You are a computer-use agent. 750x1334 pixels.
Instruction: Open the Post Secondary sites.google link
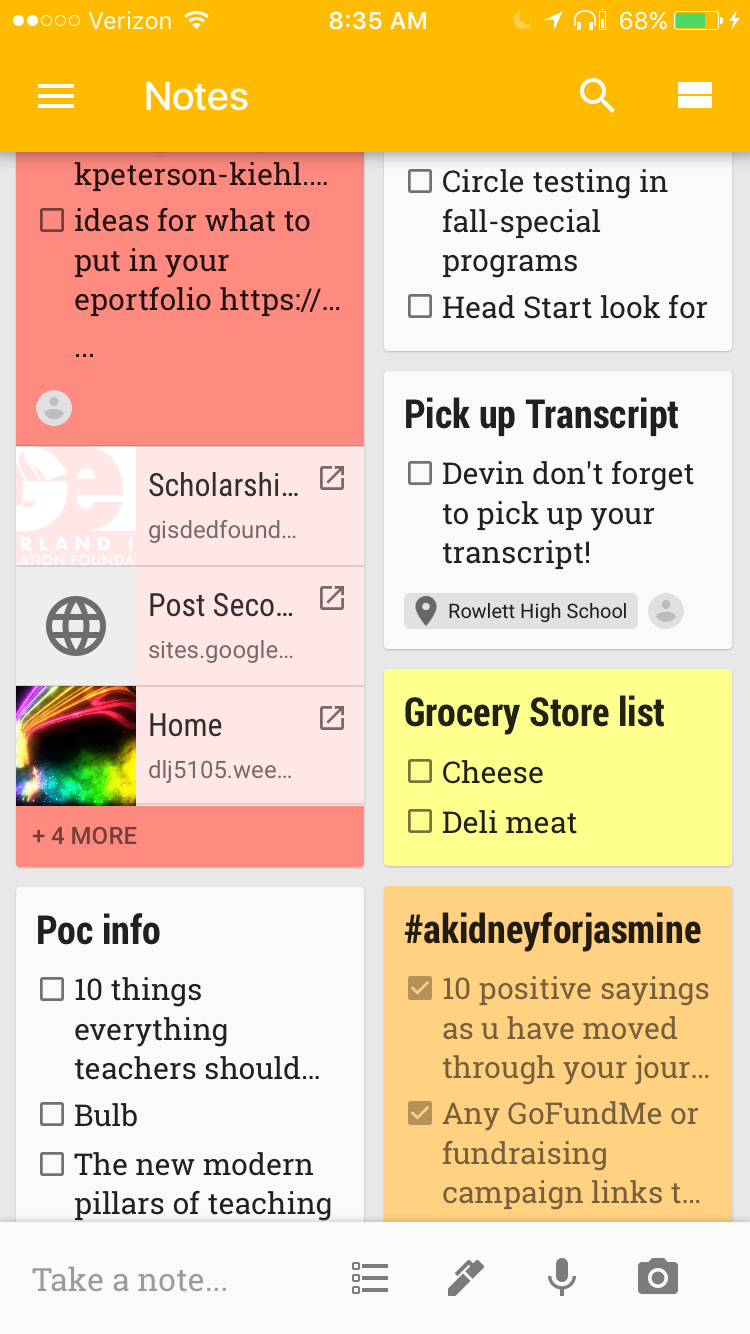click(222, 626)
